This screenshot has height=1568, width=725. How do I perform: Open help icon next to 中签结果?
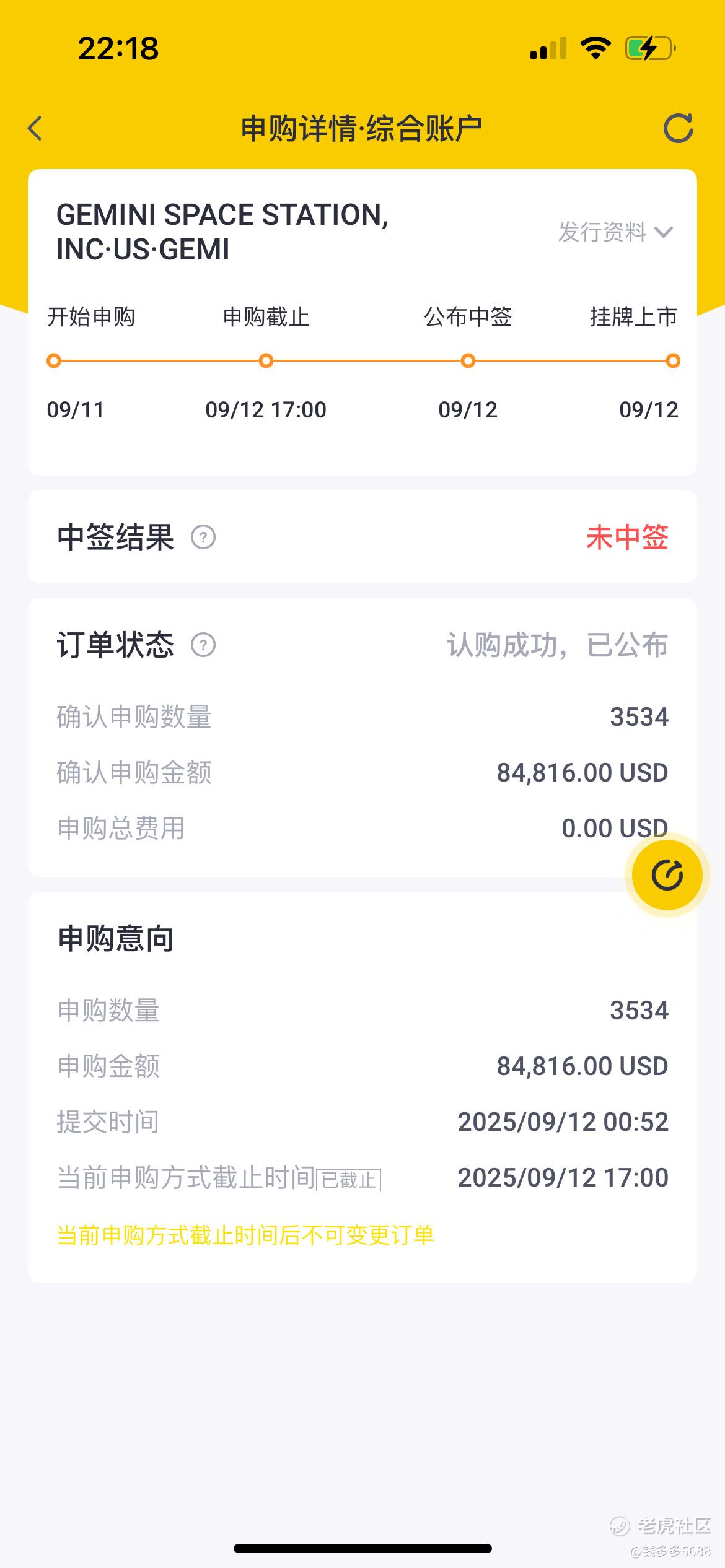coord(203,537)
